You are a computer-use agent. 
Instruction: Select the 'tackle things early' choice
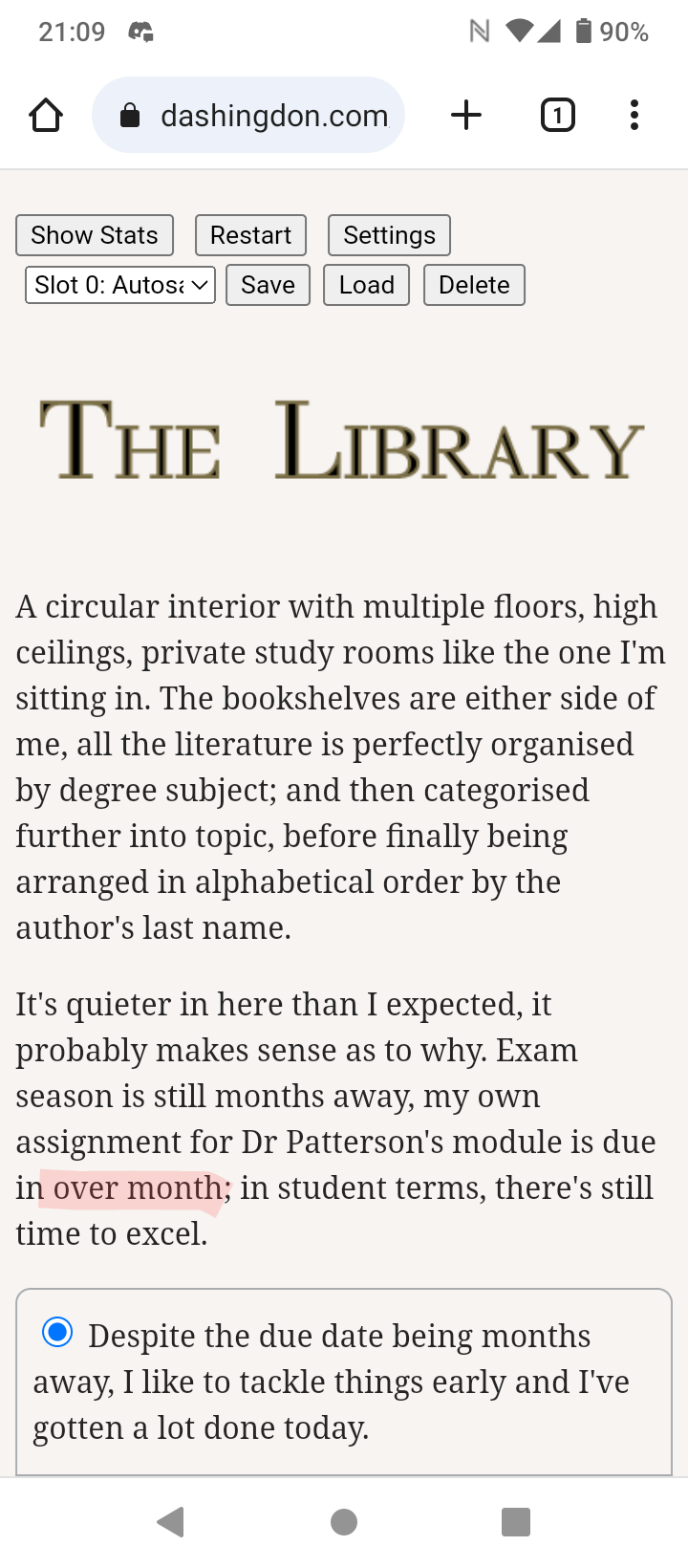tap(58, 1332)
